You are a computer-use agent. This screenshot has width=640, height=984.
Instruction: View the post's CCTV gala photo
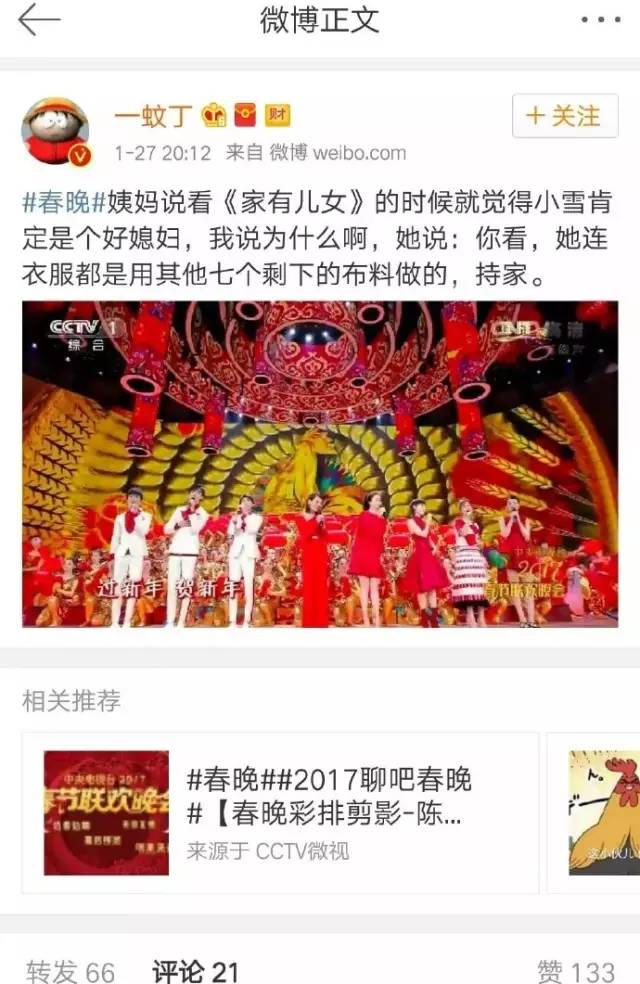[x=320, y=464]
